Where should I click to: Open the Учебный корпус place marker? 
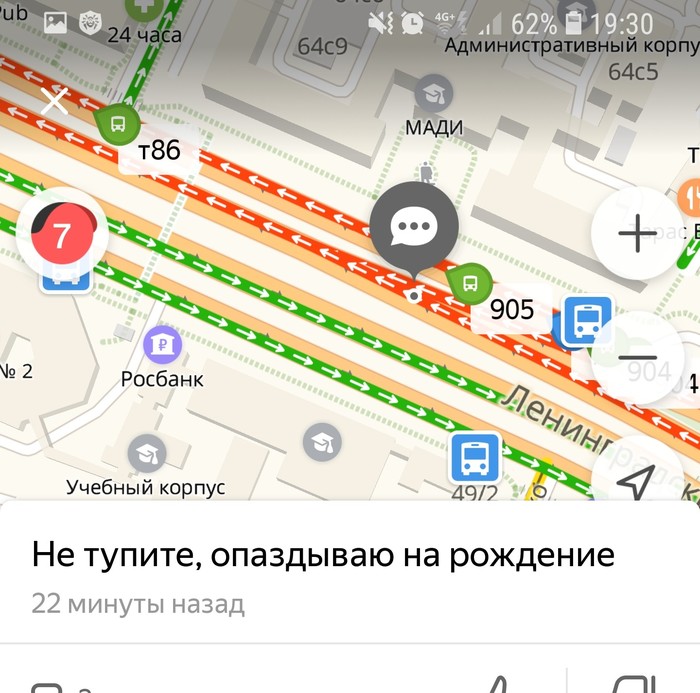(146, 454)
